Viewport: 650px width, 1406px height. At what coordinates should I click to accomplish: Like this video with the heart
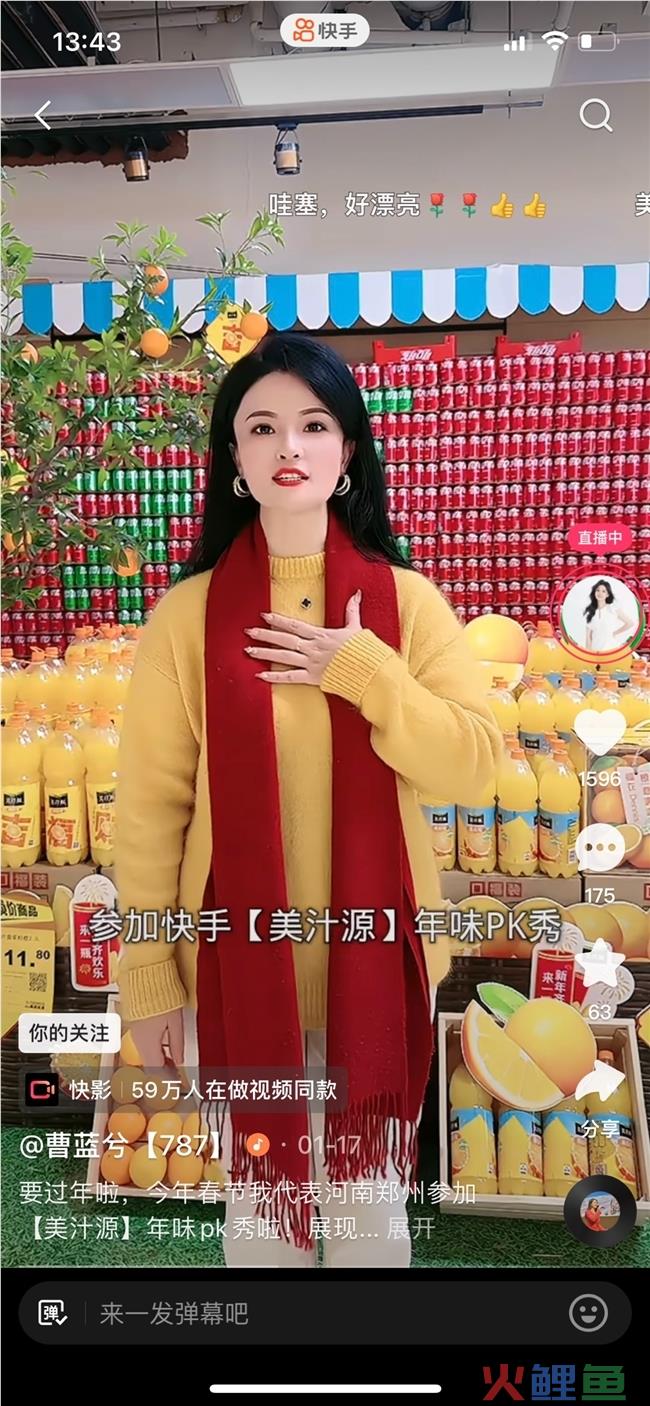tap(600, 735)
